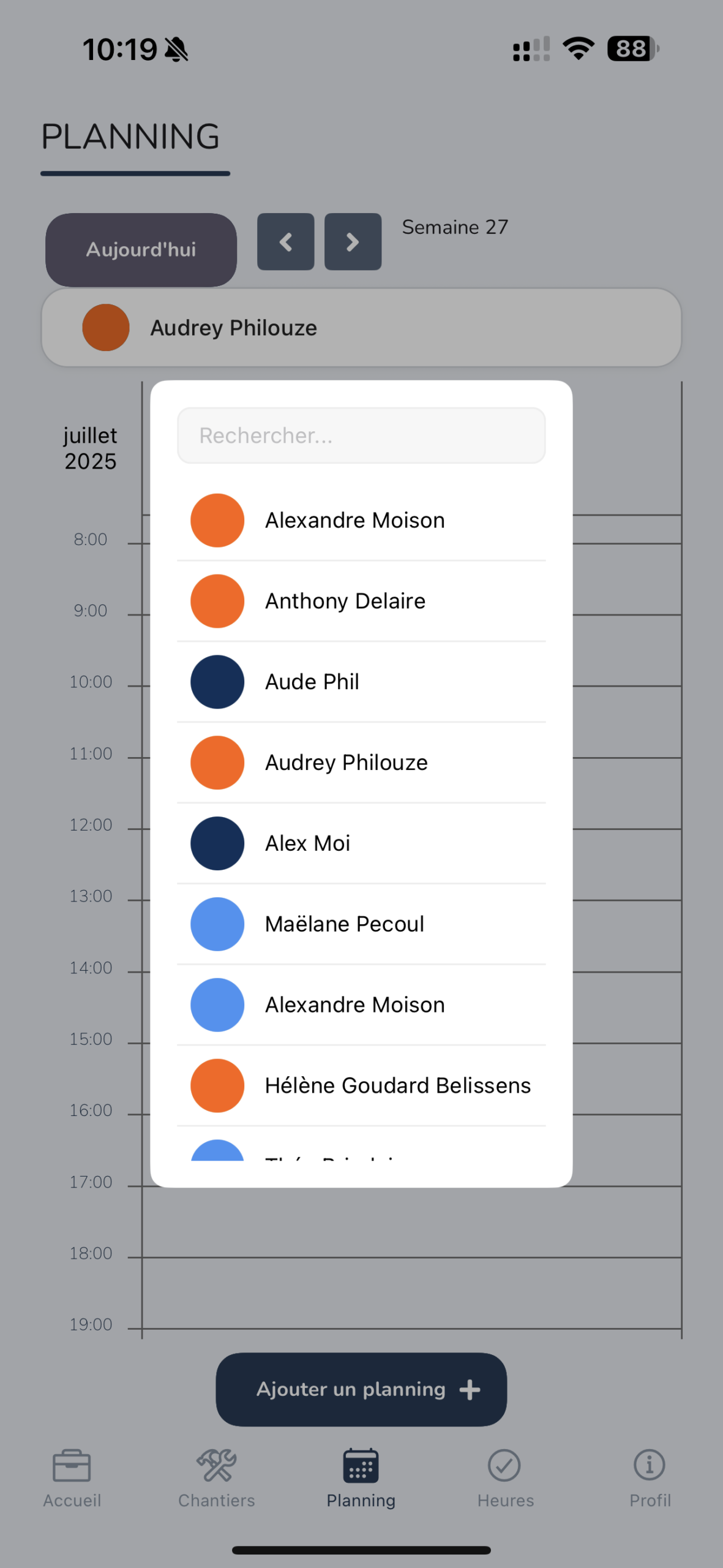Screen dimensions: 723x1568
Task: Select Hélène Goudard Belissens
Action: tap(361, 1086)
